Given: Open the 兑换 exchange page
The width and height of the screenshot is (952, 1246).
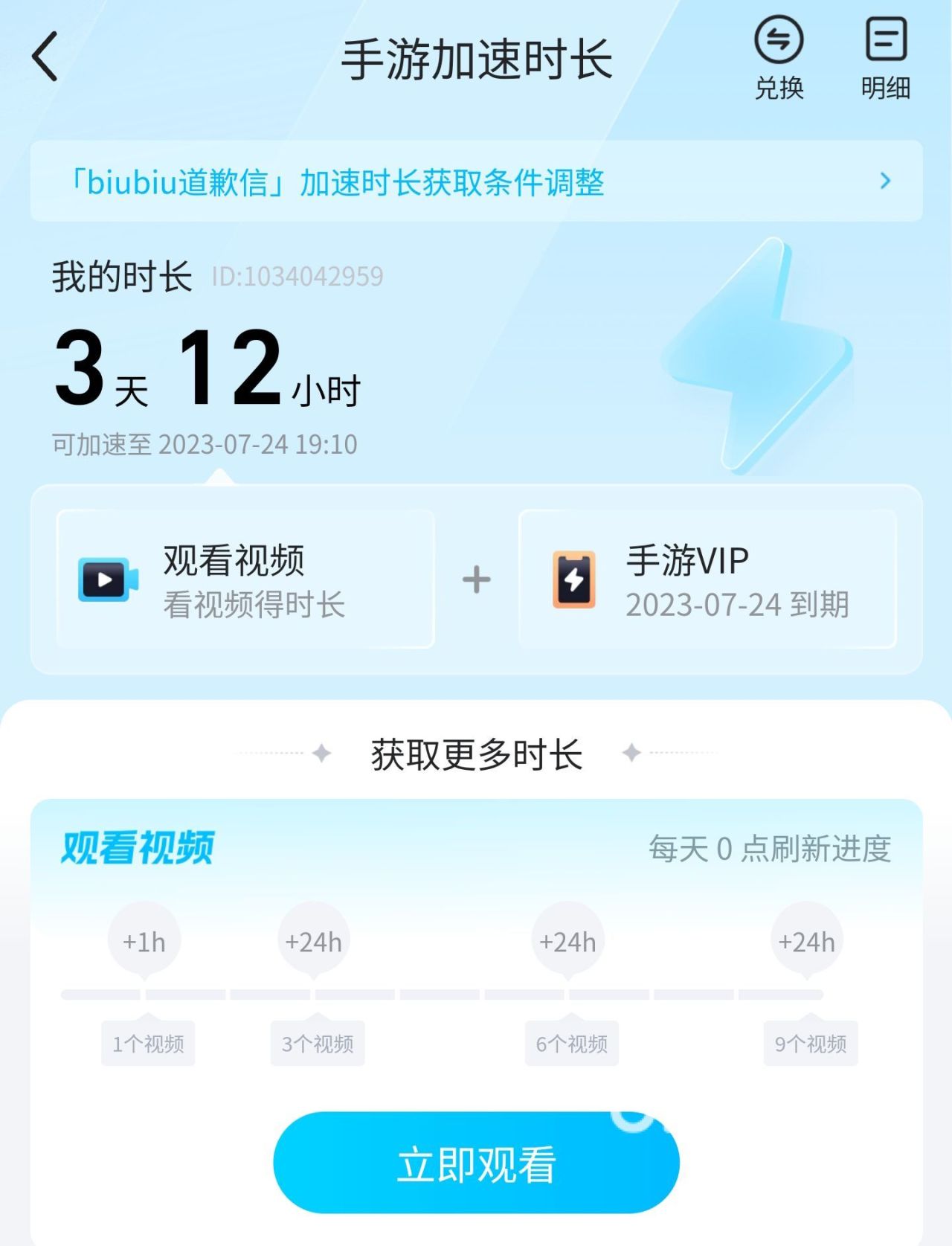Looking at the screenshot, I should point(779,58).
